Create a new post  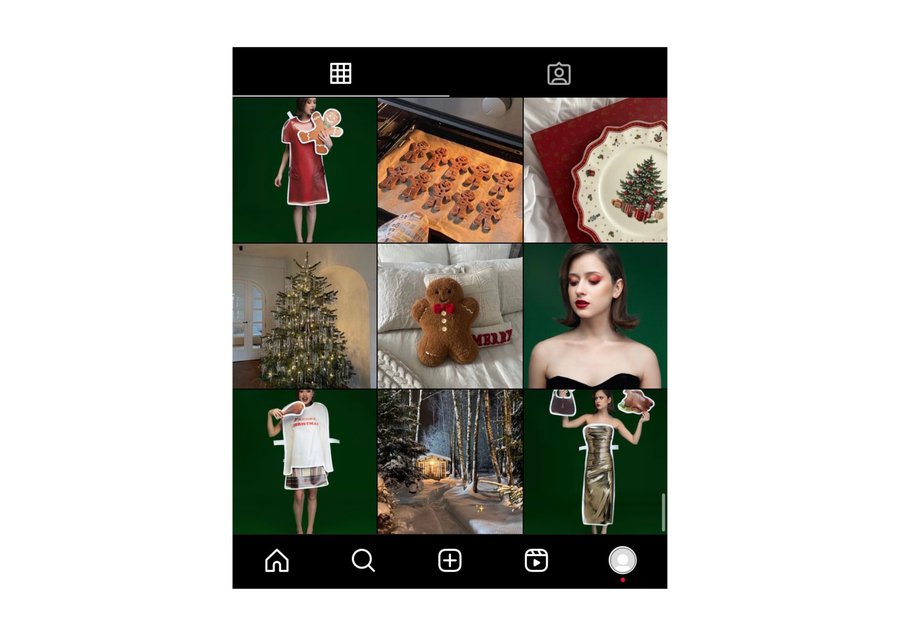[x=450, y=561]
